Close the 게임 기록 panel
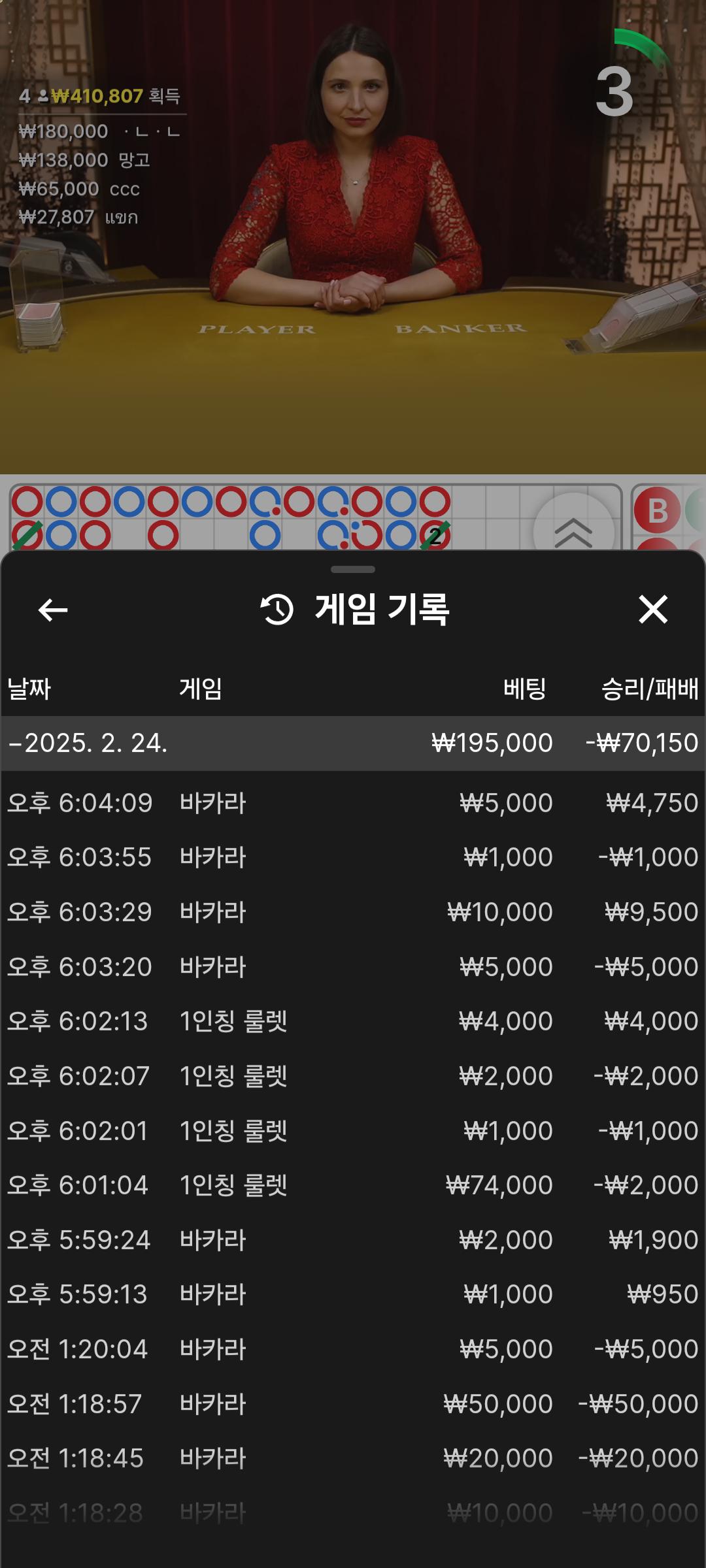The width and height of the screenshot is (706, 1568). click(652, 610)
